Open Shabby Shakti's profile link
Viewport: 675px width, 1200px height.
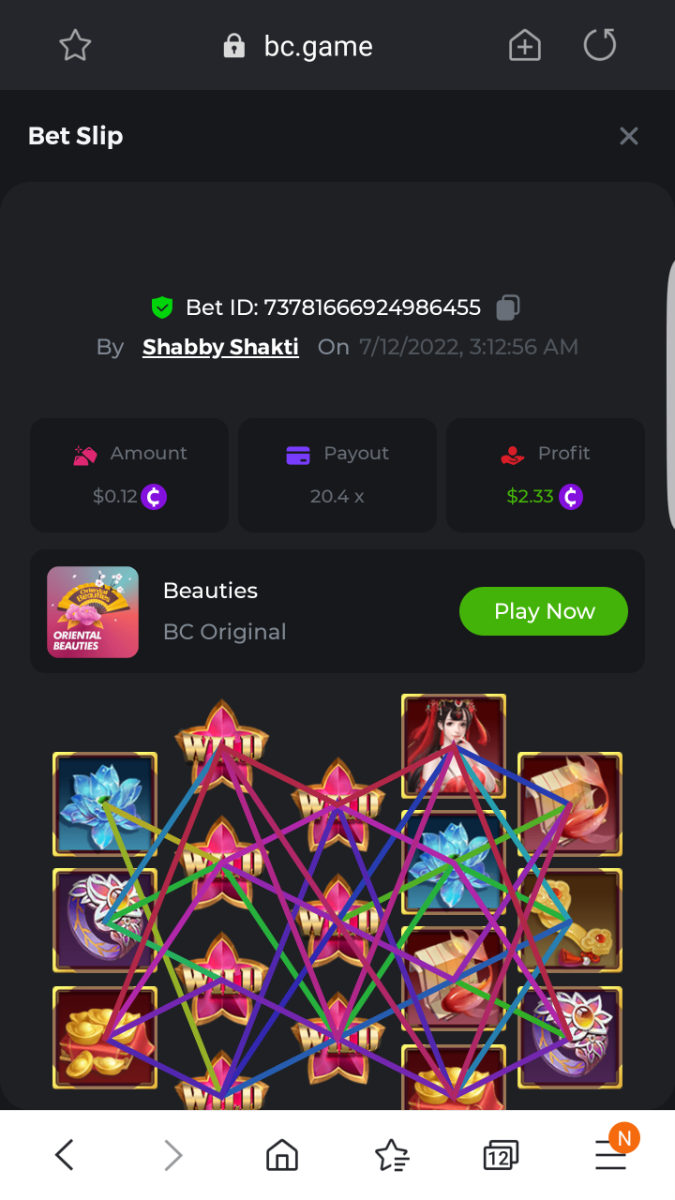click(220, 347)
